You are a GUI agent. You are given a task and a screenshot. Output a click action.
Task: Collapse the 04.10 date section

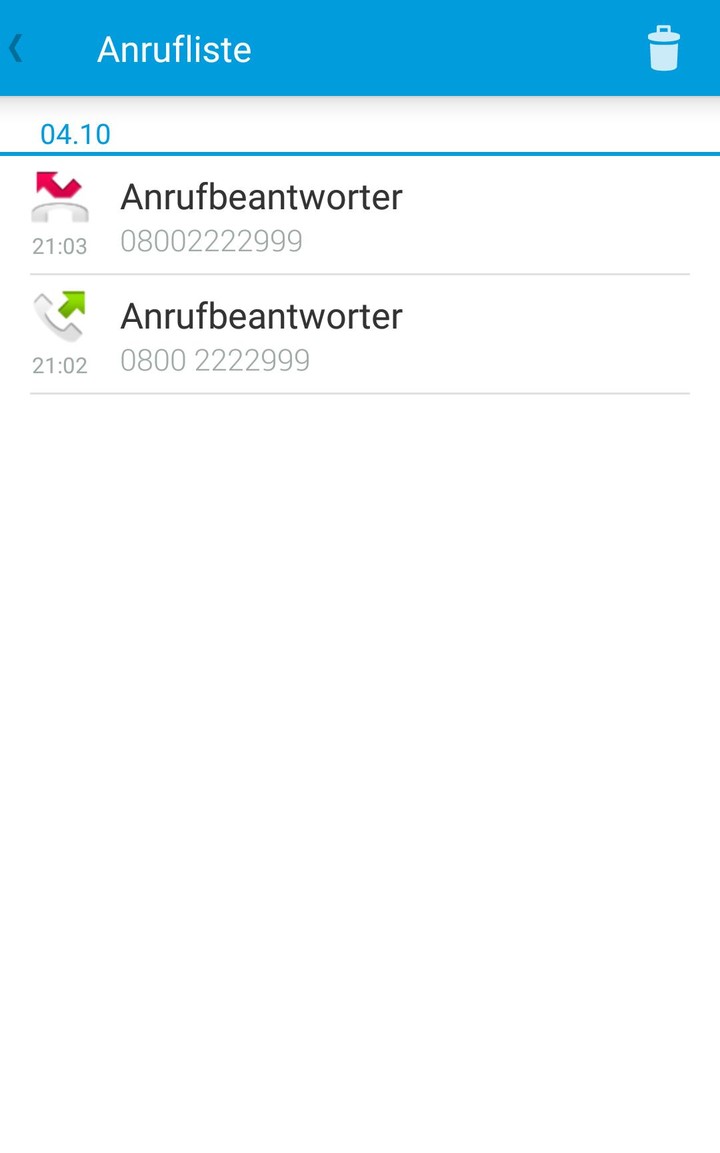coord(76,133)
